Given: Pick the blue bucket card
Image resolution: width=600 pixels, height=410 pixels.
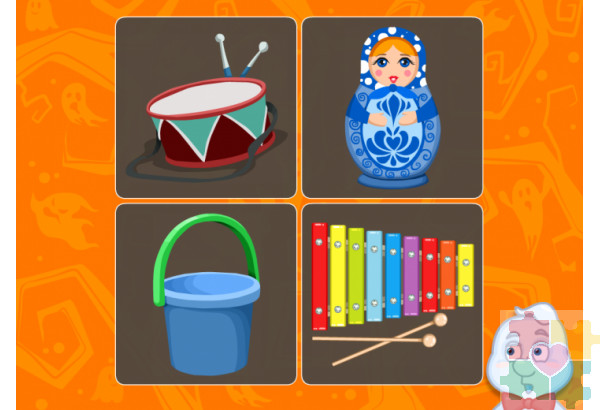Looking at the screenshot, I should pos(206,294).
